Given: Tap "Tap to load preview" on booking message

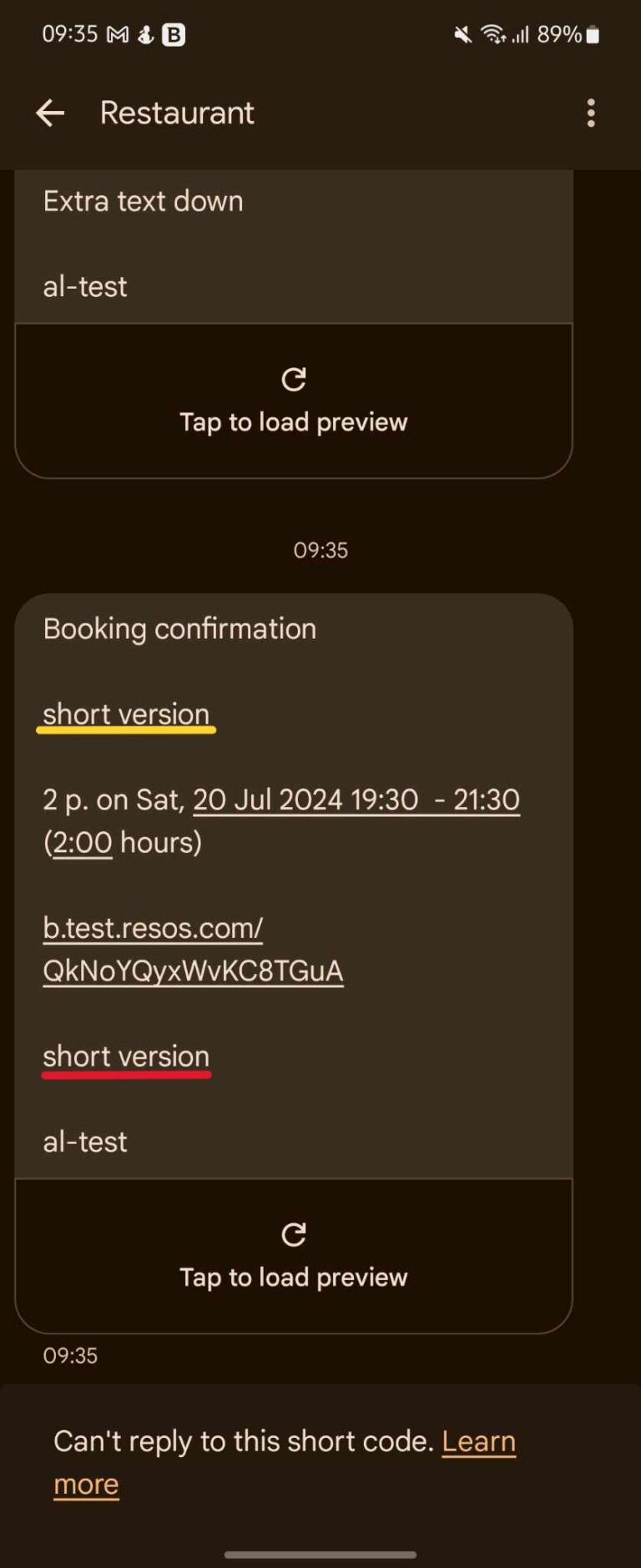Looking at the screenshot, I should tap(293, 1277).
